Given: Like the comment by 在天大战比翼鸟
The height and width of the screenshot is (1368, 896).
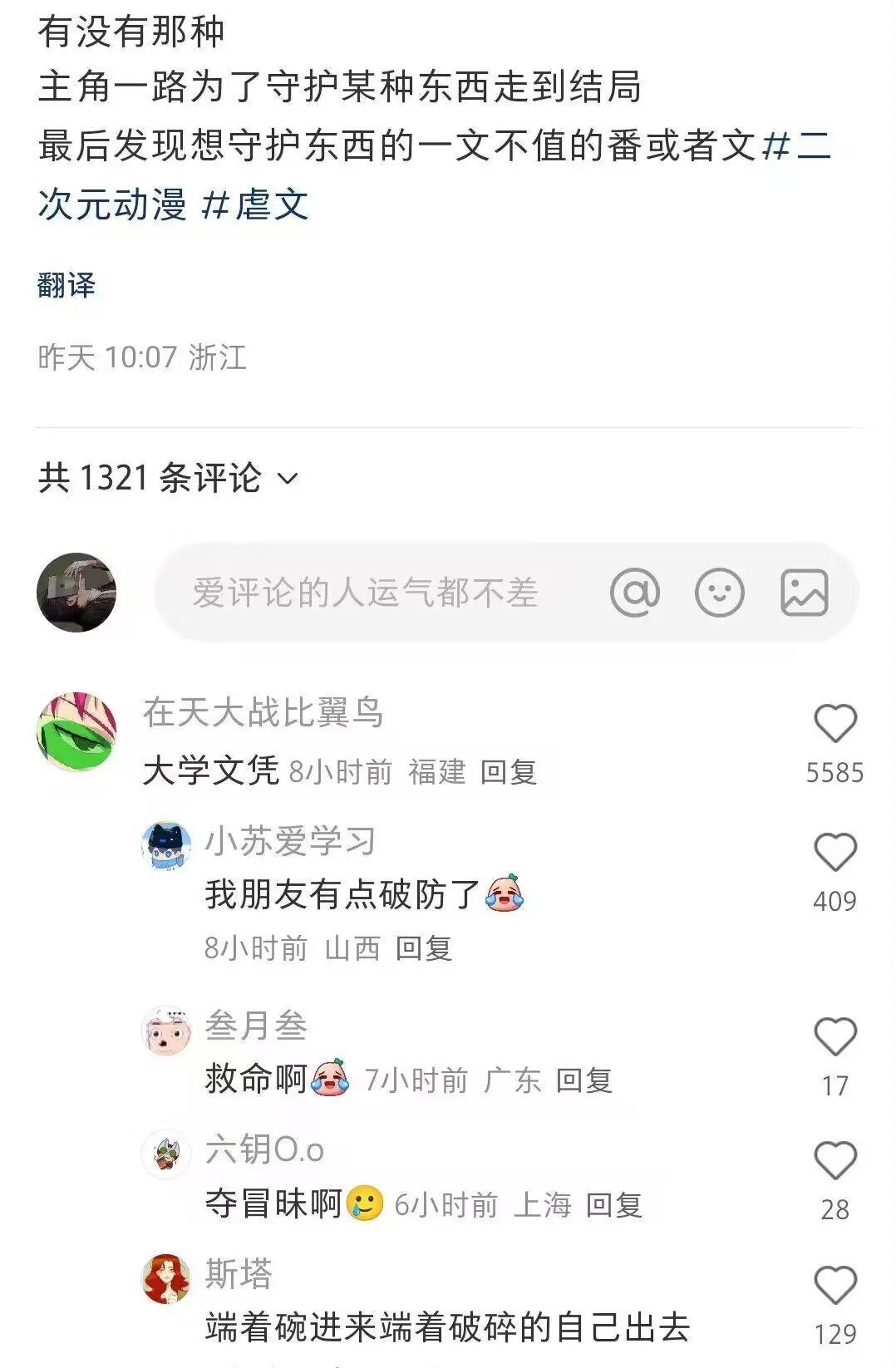Looking at the screenshot, I should pyautogui.click(x=834, y=724).
